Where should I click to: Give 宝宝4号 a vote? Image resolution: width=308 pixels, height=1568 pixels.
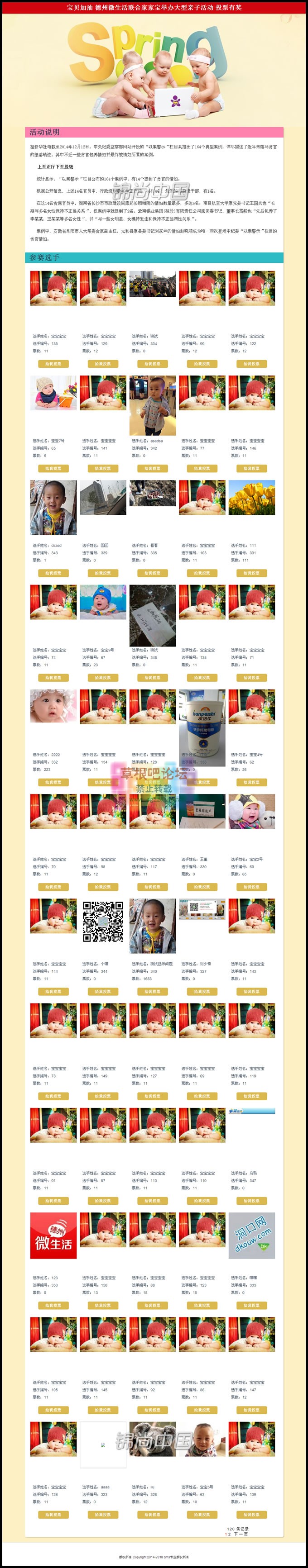(251, 782)
